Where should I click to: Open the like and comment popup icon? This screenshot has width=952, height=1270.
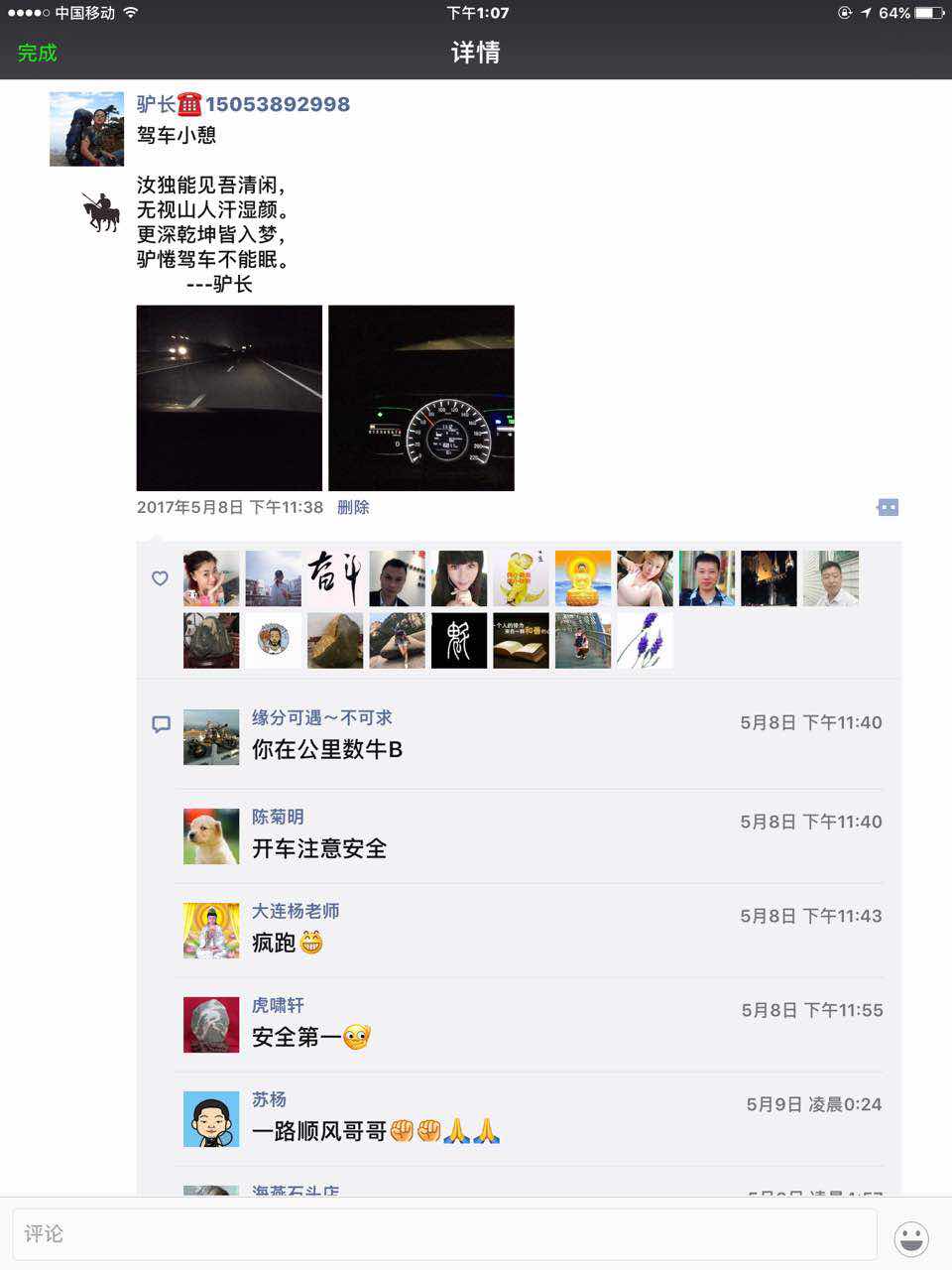(888, 507)
